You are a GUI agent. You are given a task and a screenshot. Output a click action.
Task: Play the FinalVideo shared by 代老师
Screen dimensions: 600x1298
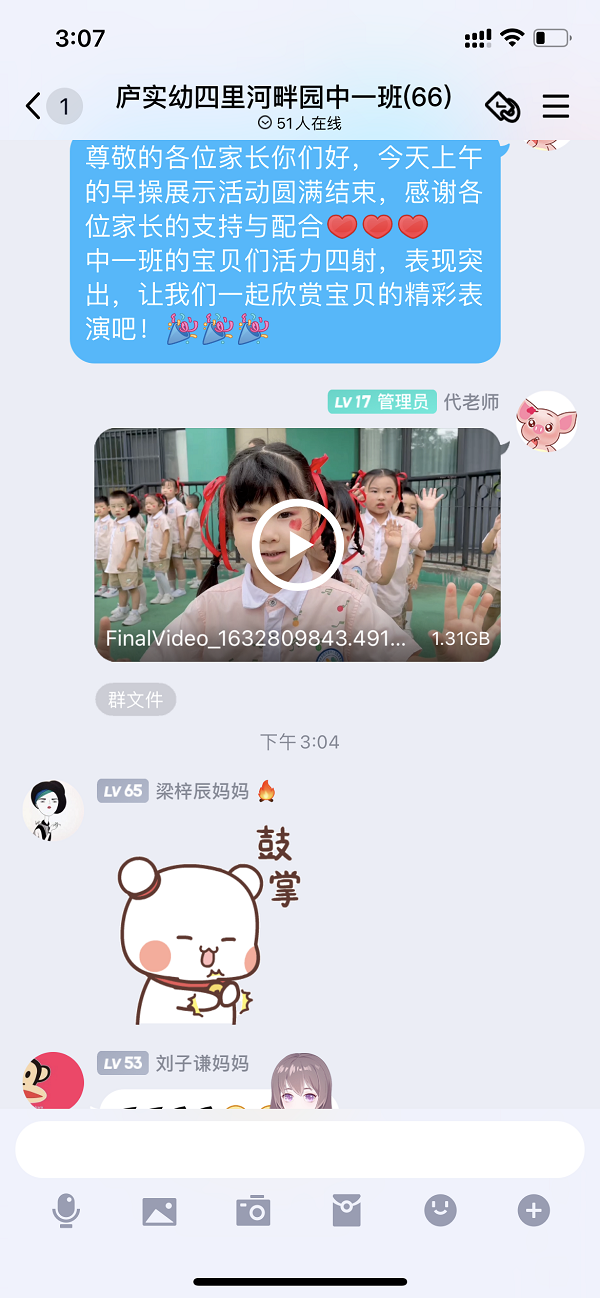point(297,545)
